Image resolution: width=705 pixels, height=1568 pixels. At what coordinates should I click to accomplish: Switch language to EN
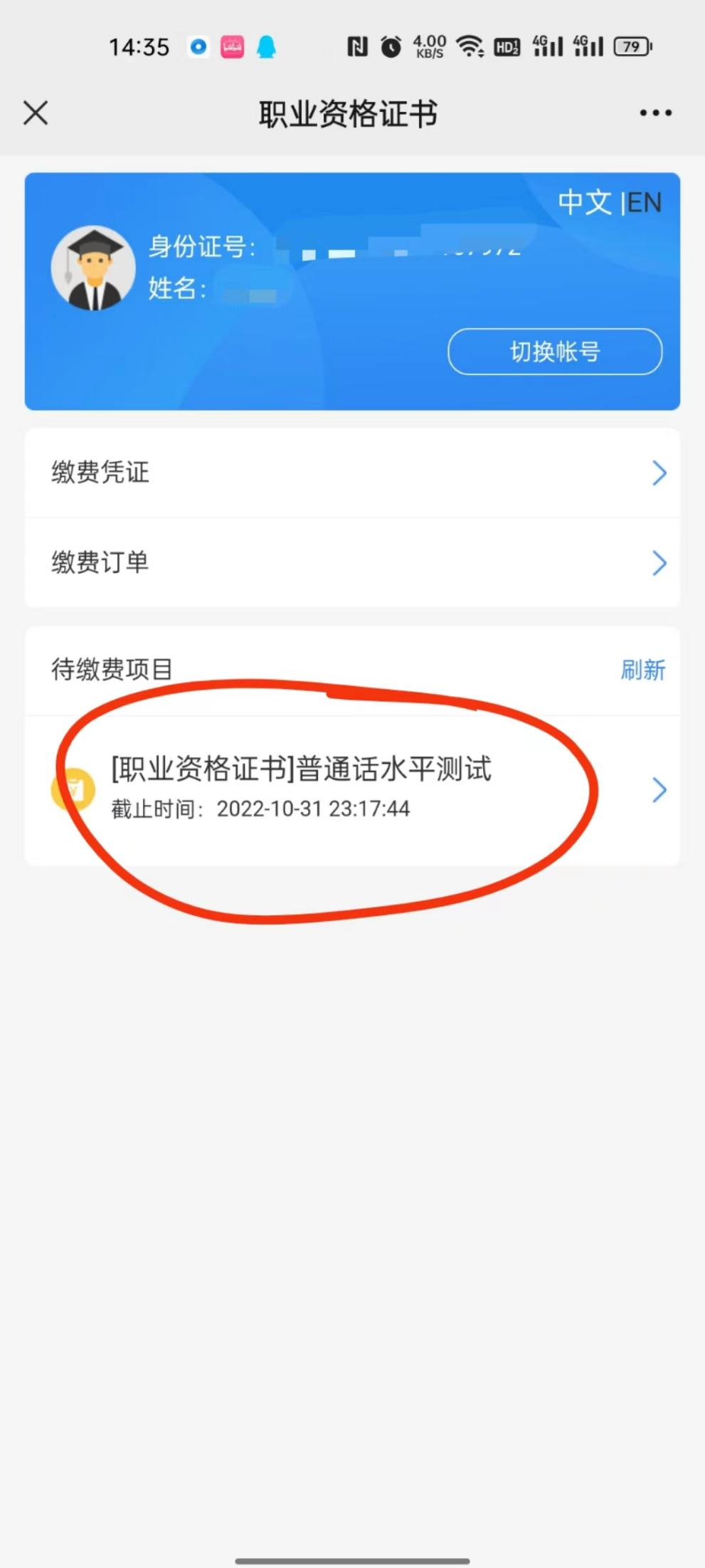[645, 202]
